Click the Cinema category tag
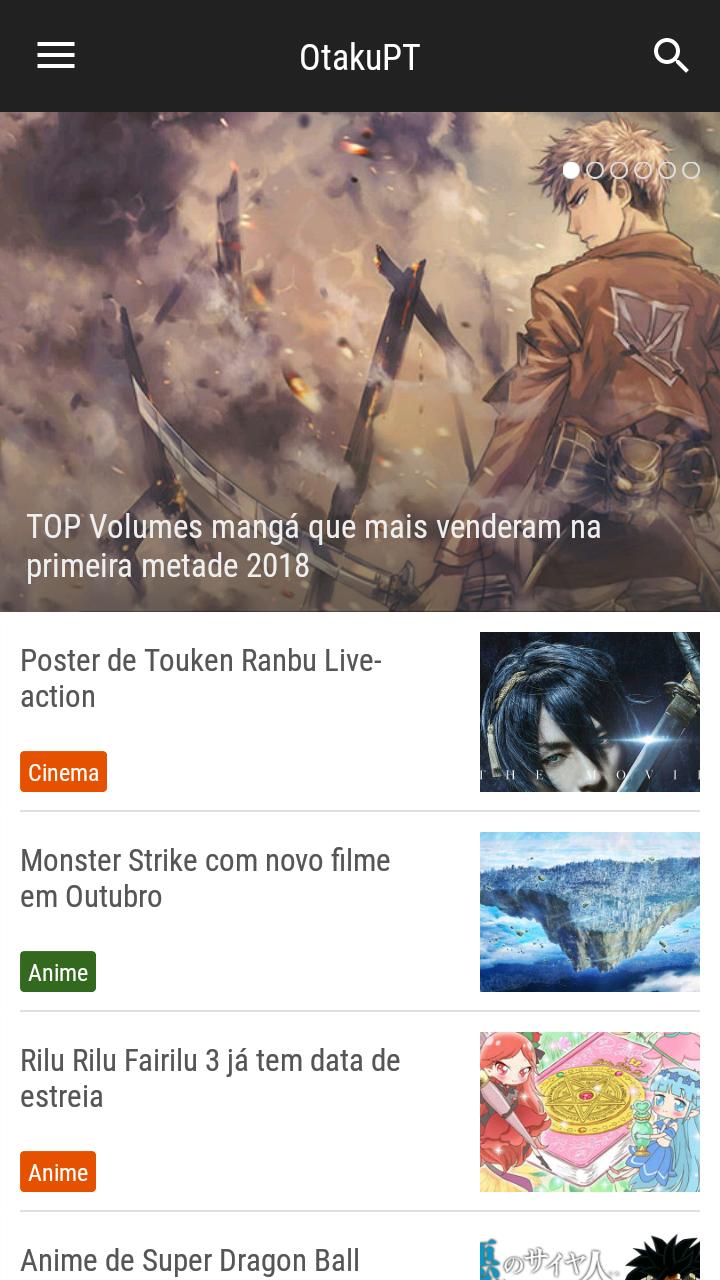Image resolution: width=720 pixels, height=1280 pixels. (x=63, y=771)
